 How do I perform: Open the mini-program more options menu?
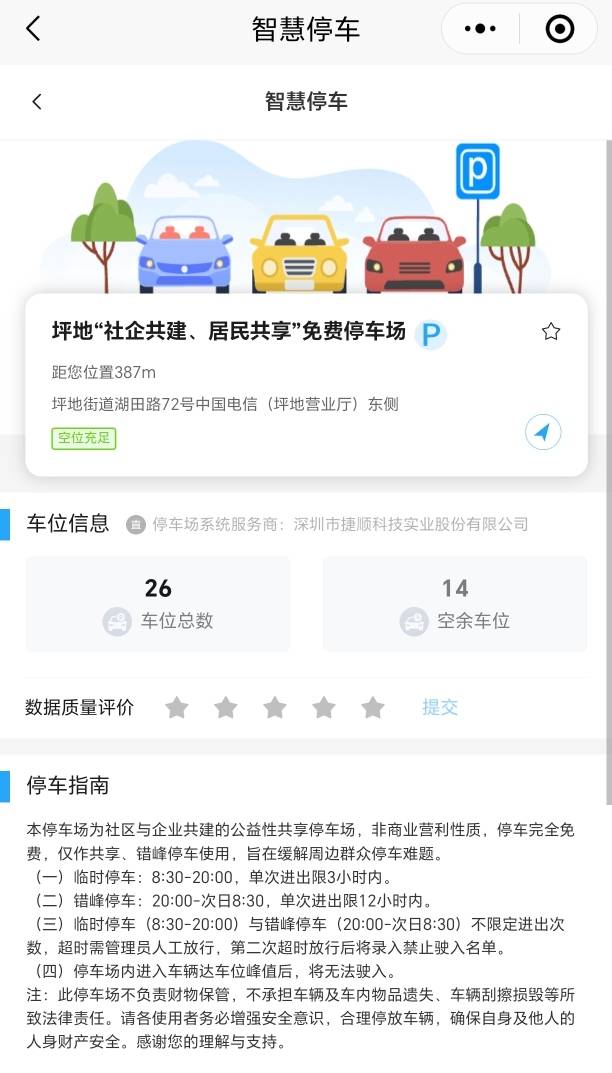click(x=480, y=29)
